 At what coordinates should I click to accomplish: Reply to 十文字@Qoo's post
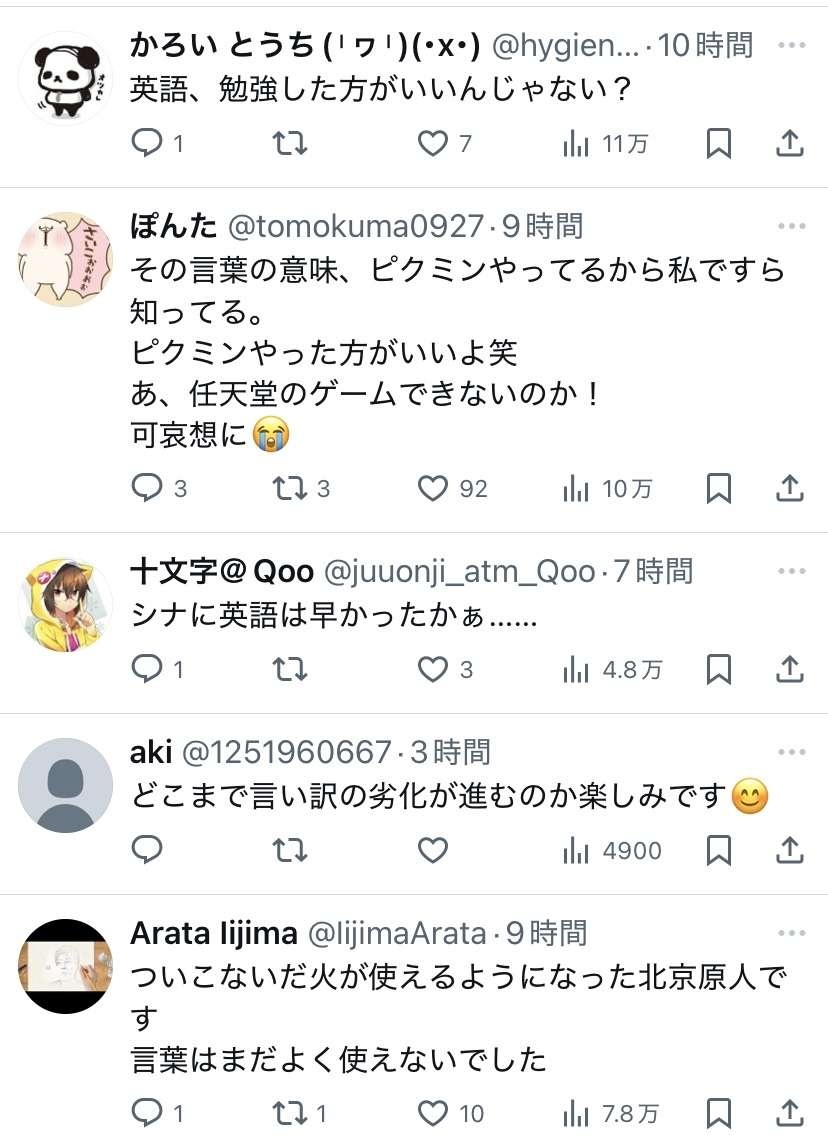(147, 669)
